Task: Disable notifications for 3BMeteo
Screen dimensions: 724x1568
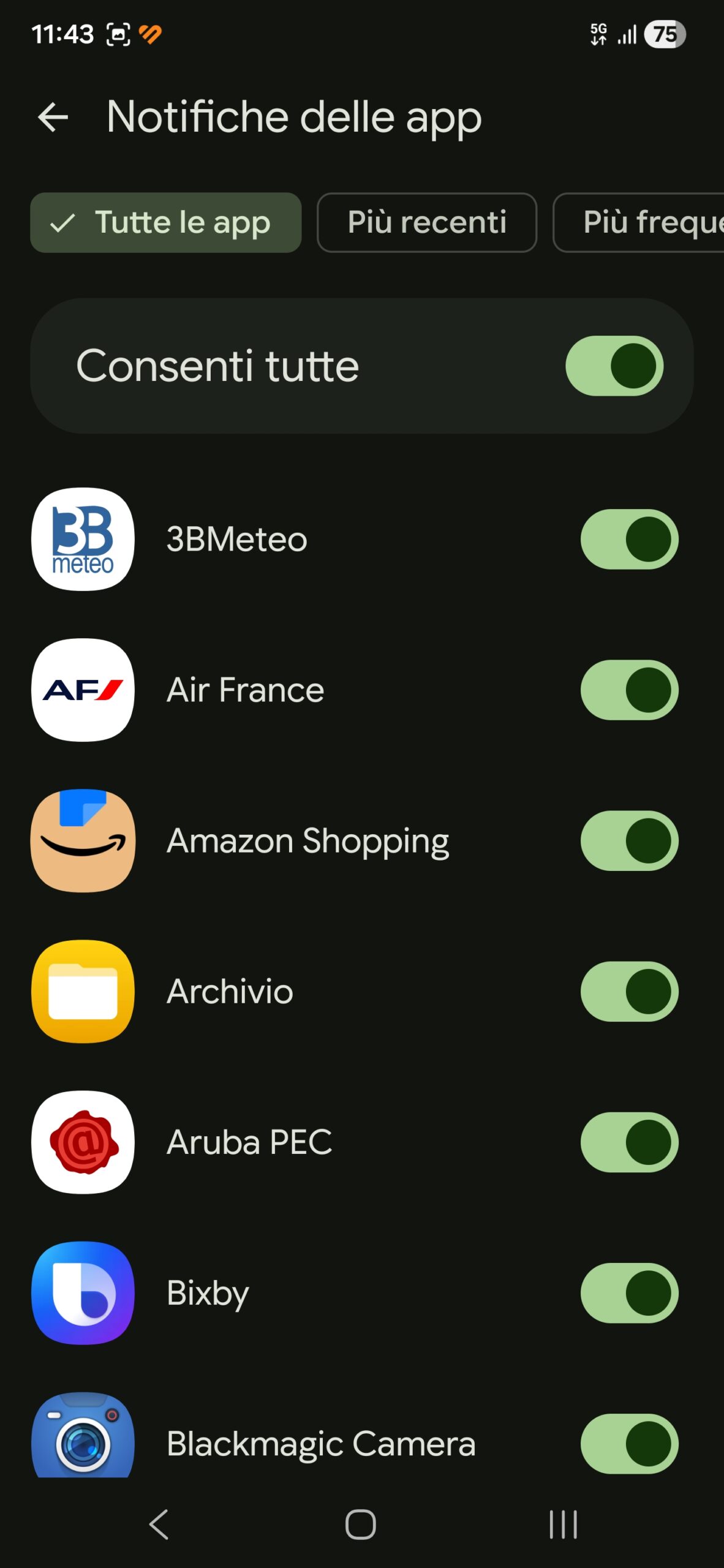Action: (x=629, y=539)
